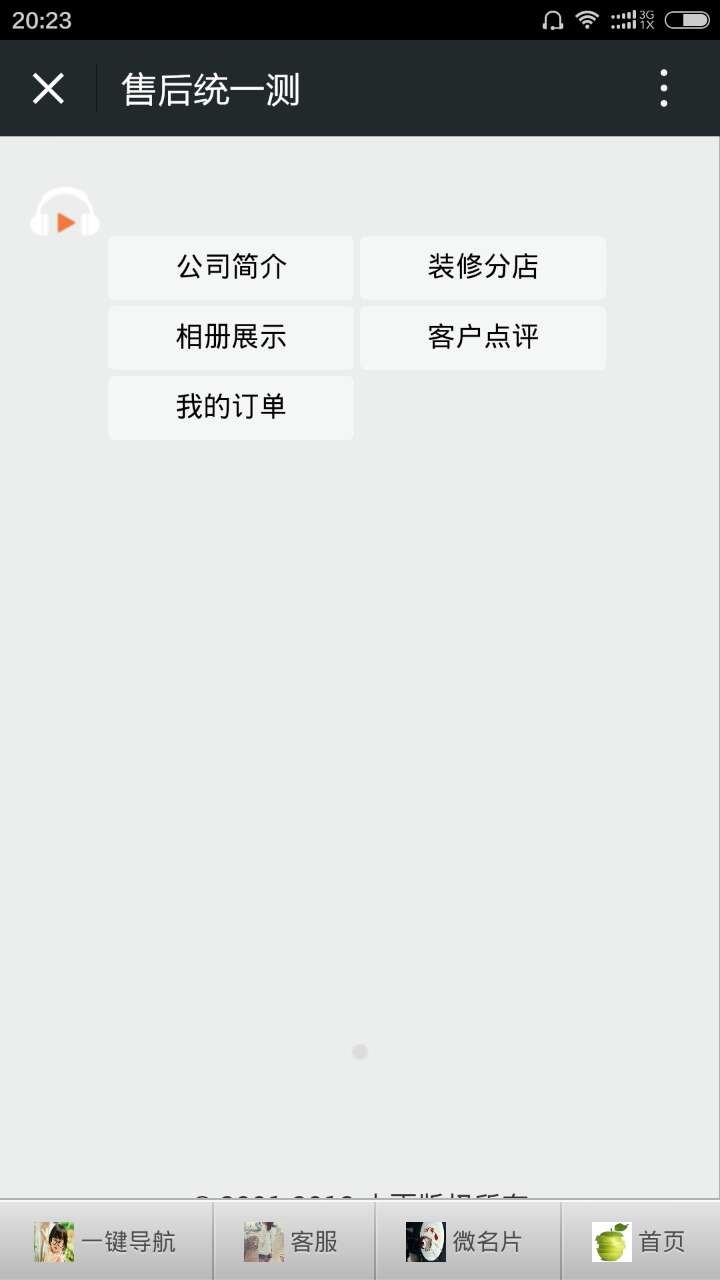Open the 装修分店 branch stores page
The image size is (720, 1280).
(483, 267)
